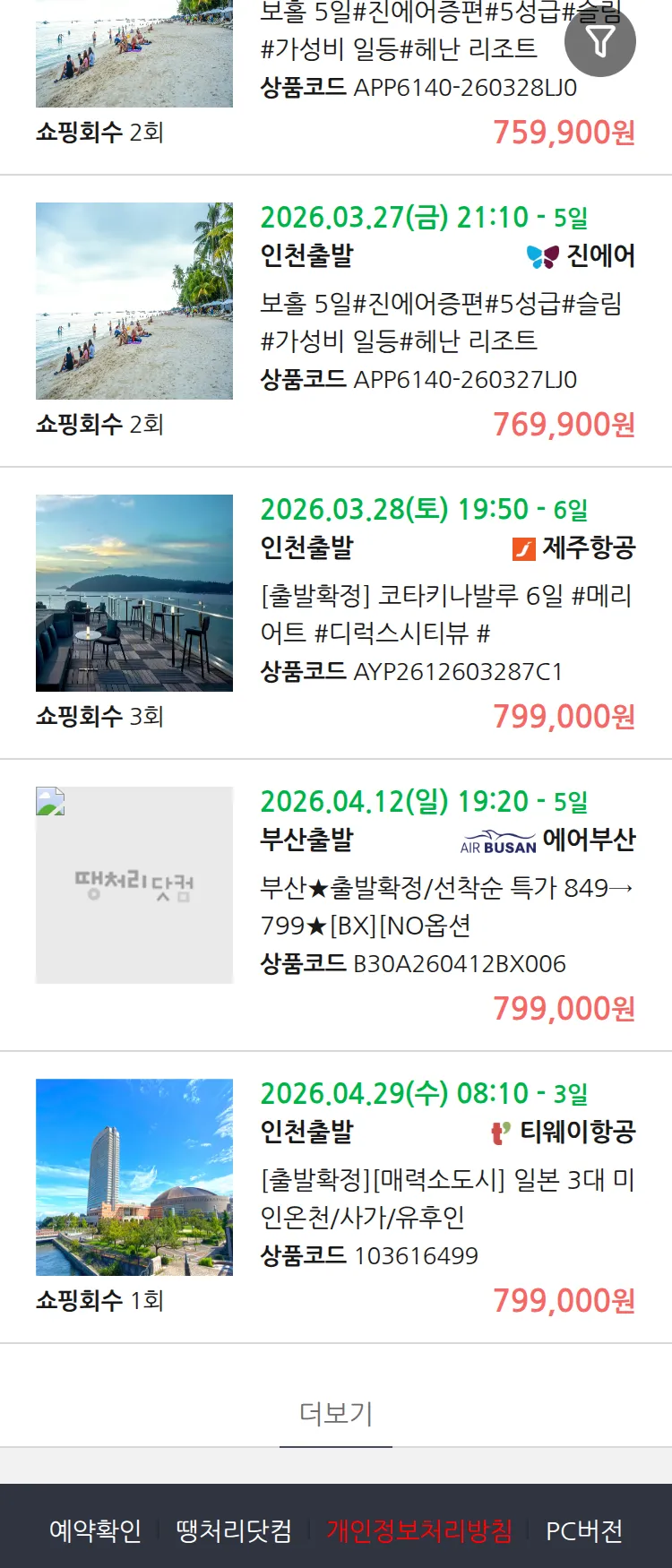Open the 2026.03.27 Jin Air Bohol package

439,323
